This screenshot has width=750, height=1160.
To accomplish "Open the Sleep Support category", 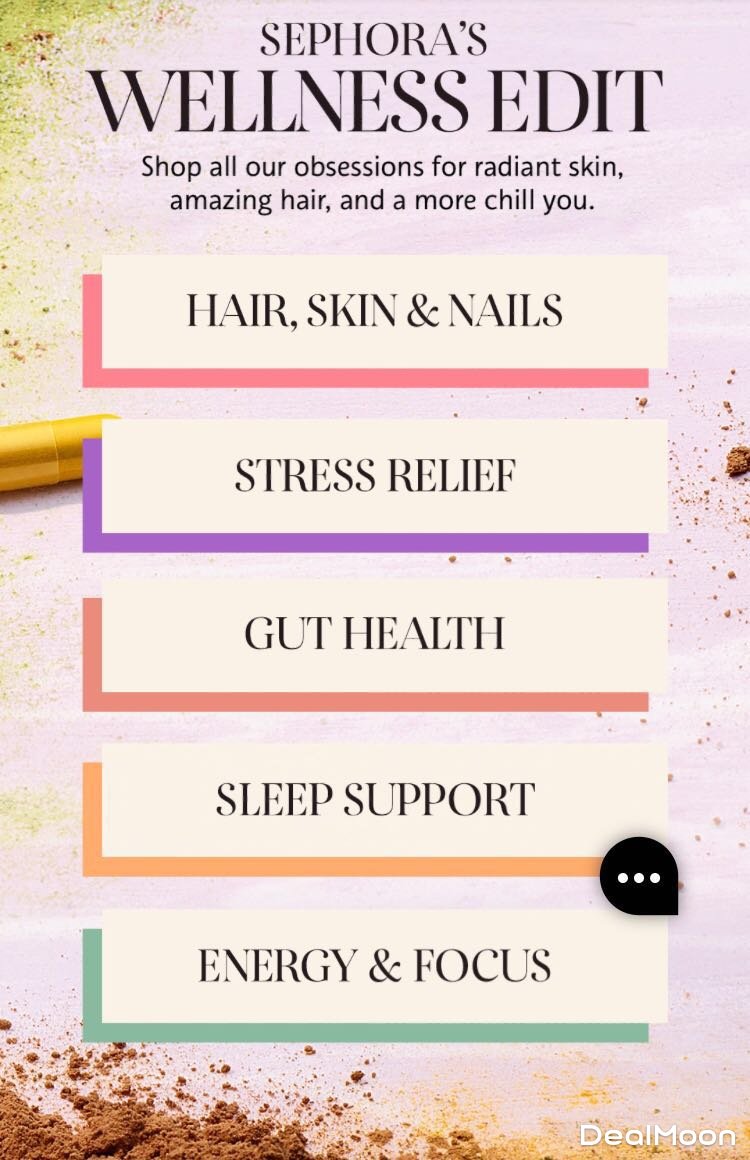I will click(375, 800).
